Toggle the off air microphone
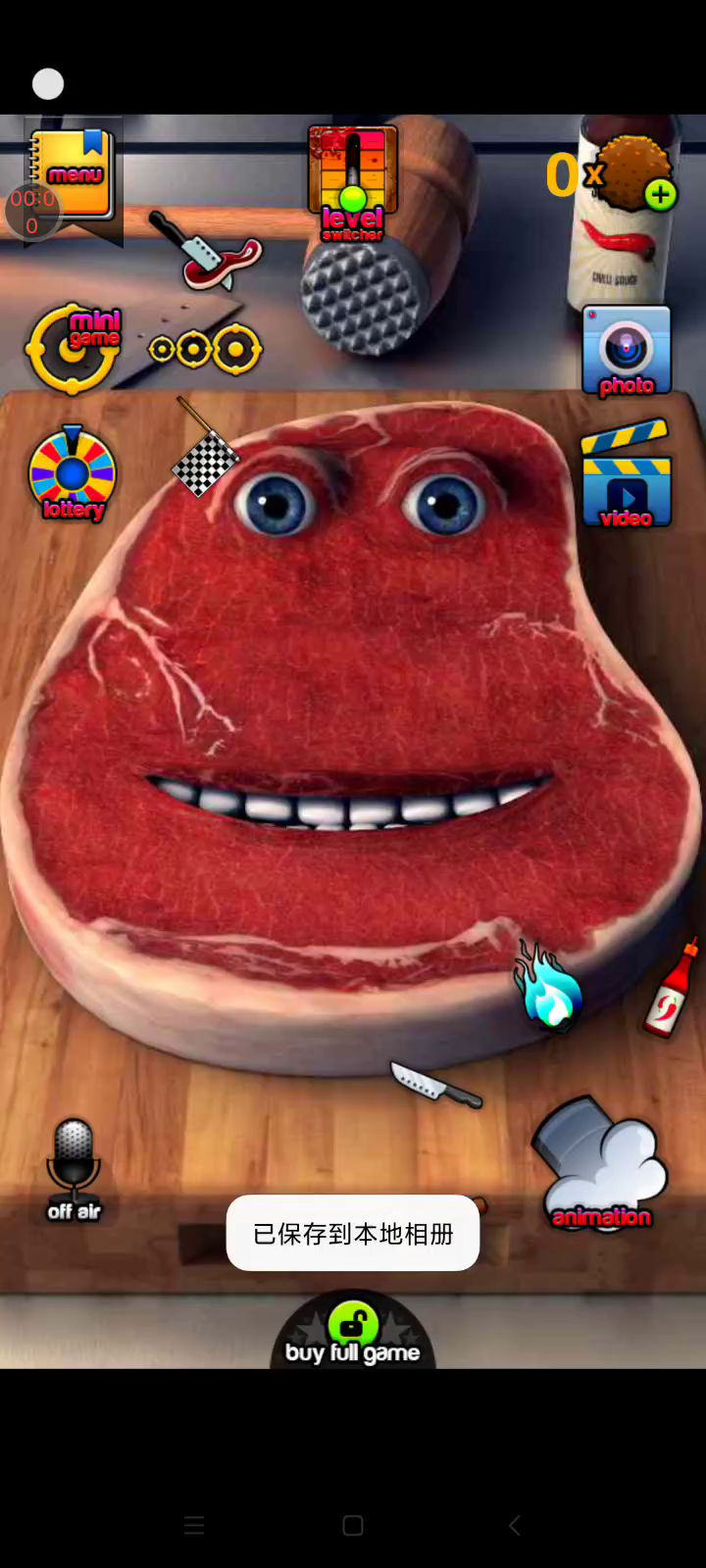Screen dimensions: 706x1568 (x=74, y=1169)
